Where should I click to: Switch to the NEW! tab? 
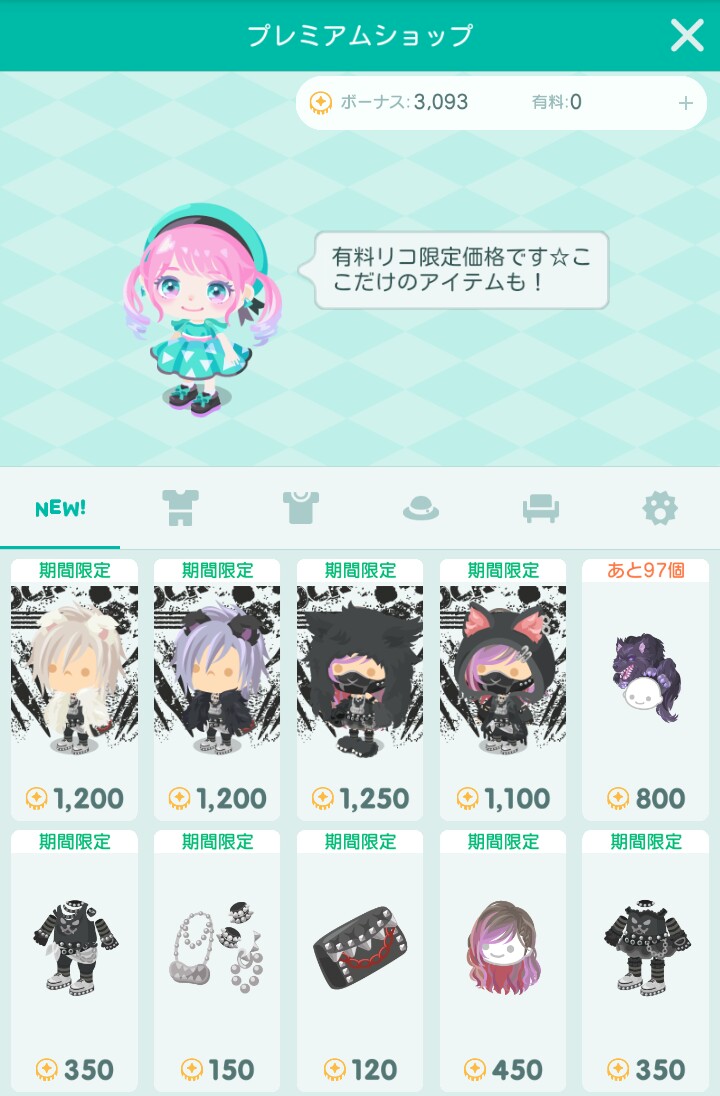click(x=60, y=508)
